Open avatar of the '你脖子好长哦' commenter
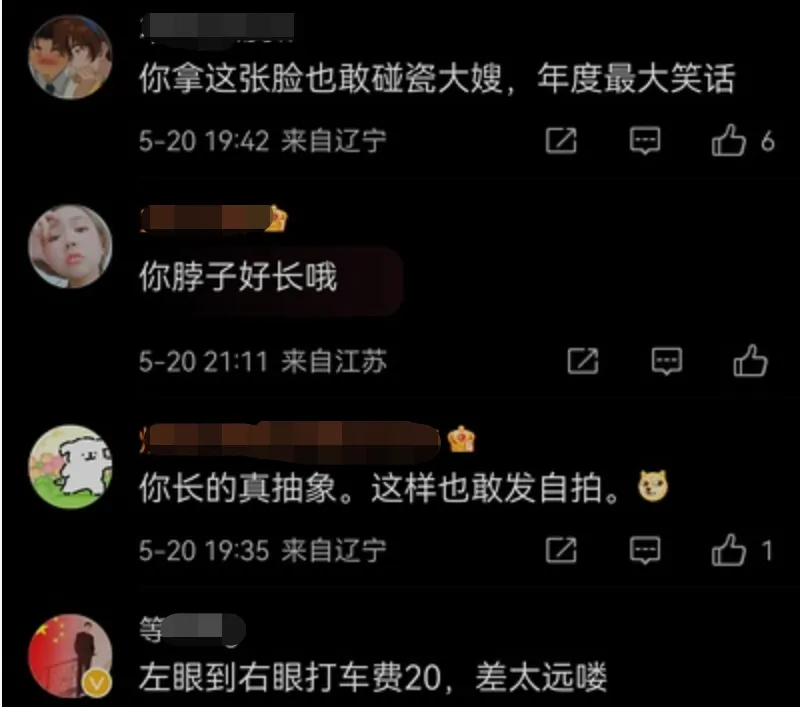The image size is (800, 707). point(69,247)
